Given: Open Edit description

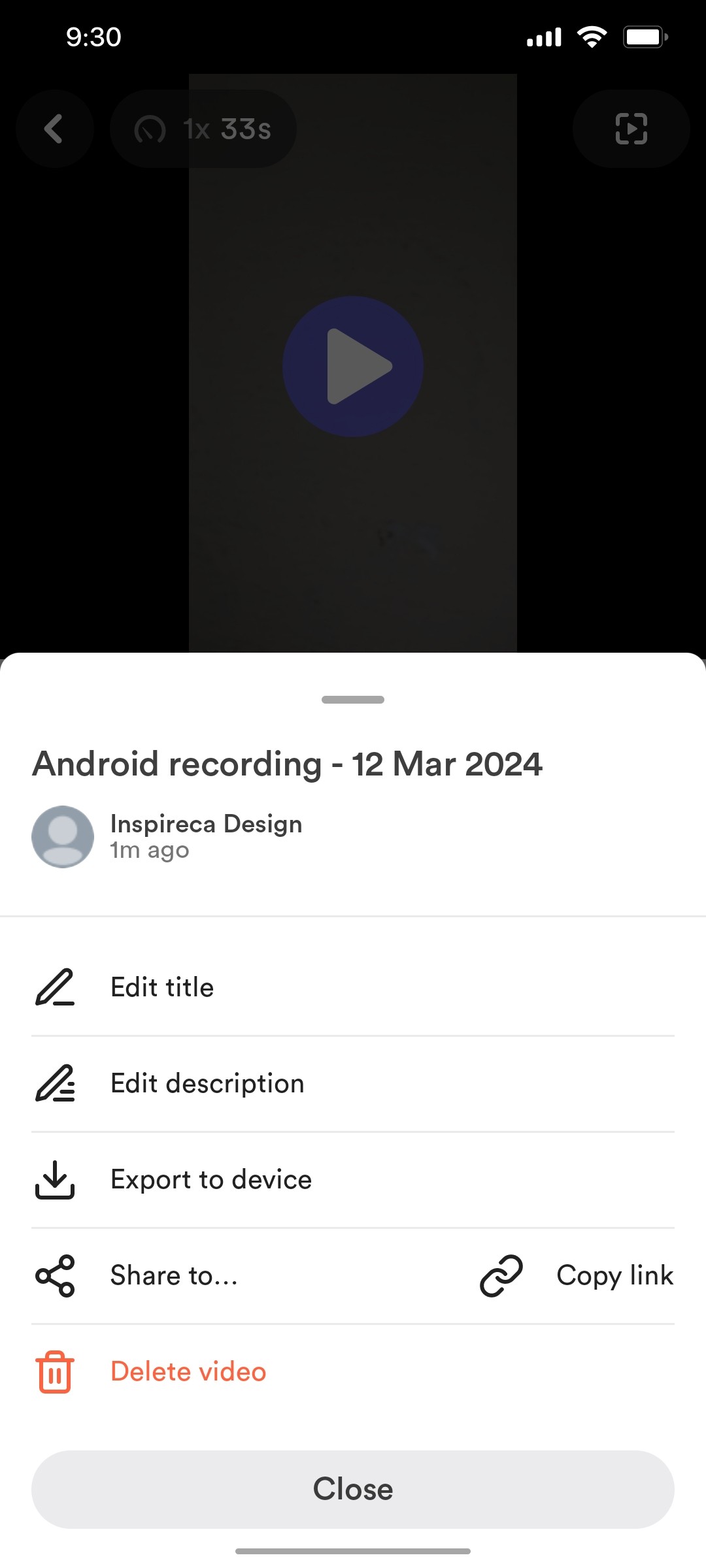Looking at the screenshot, I should (207, 1083).
